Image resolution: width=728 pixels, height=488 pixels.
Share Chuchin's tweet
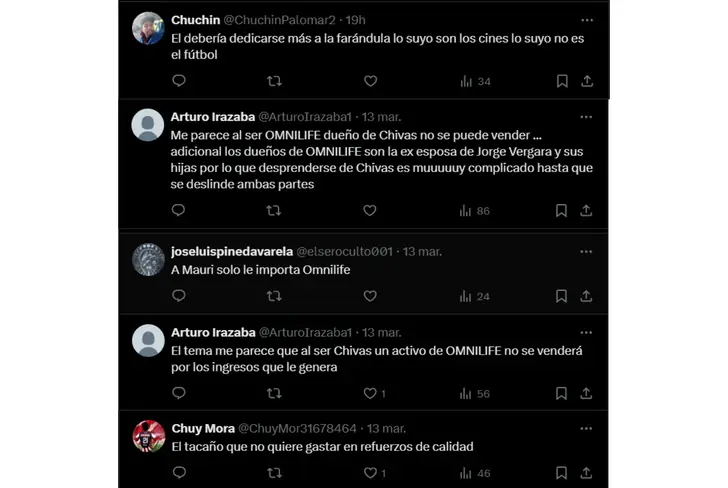point(587,81)
